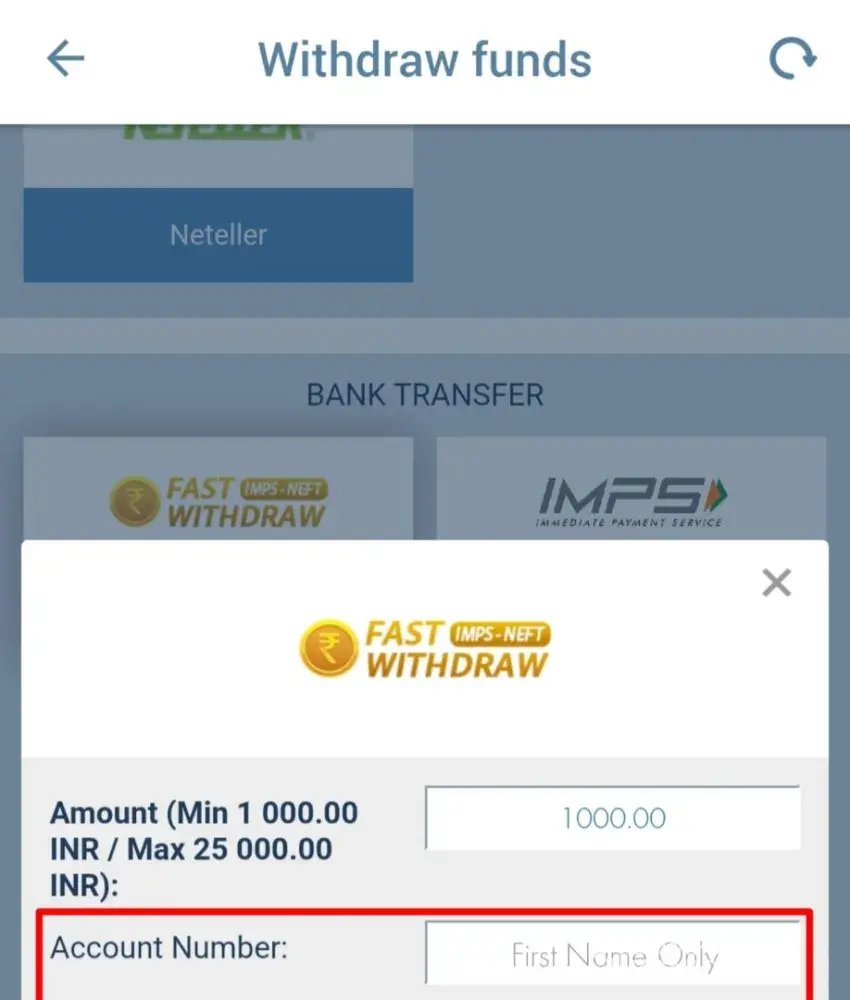Viewport: 850px width, 1000px height.
Task: Refresh the Withdraw funds page
Action: point(792,60)
